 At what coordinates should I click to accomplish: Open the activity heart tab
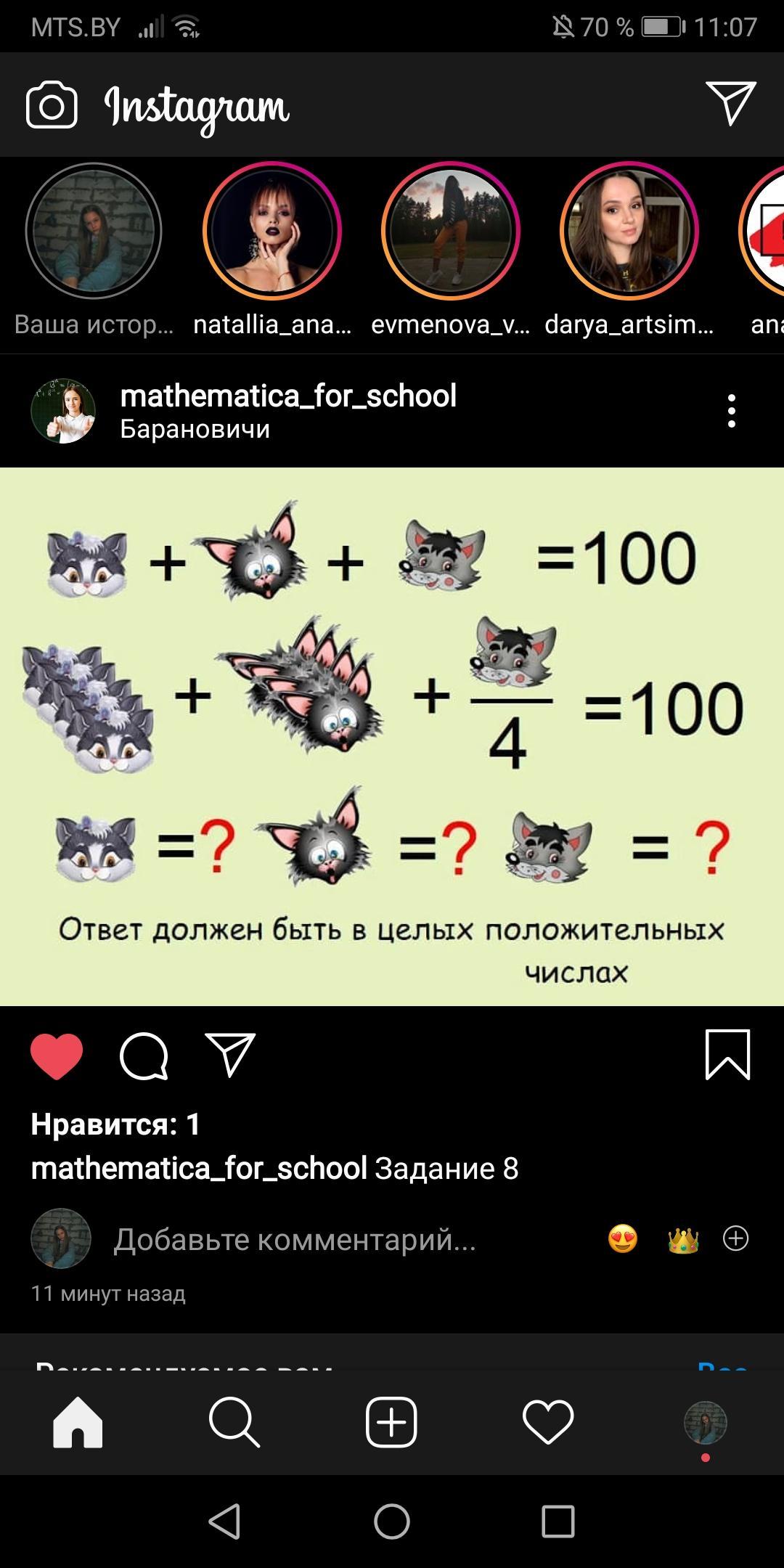coord(548,1422)
